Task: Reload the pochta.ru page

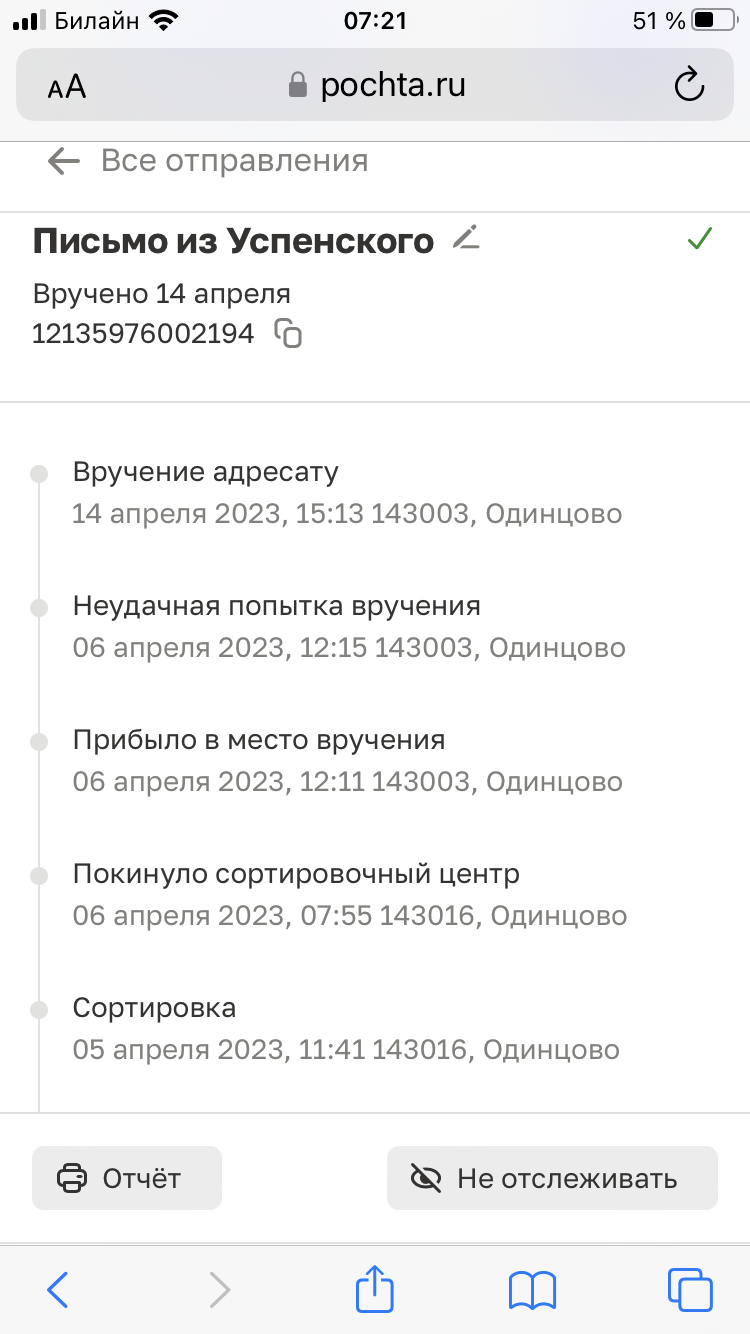Action: point(689,86)
